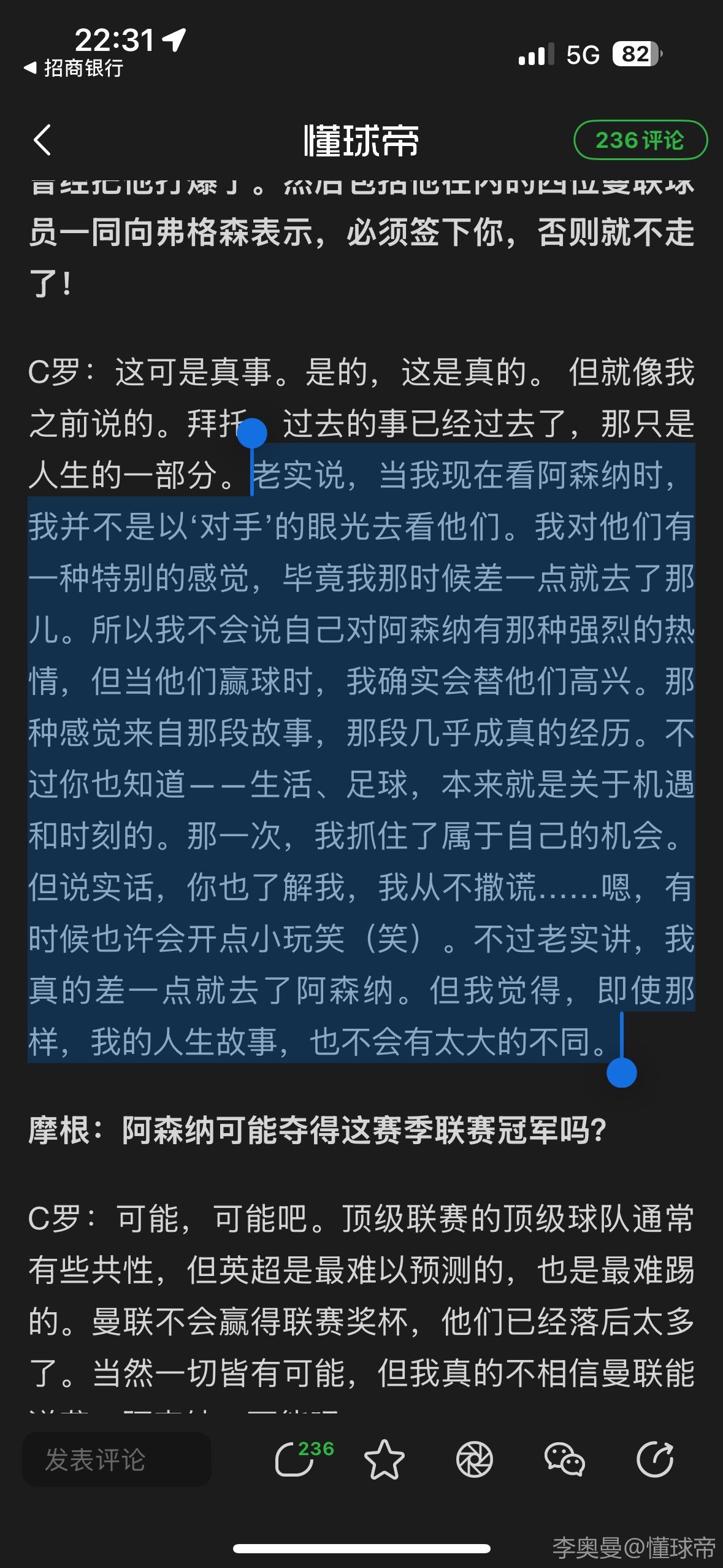The width and height of the screenshot is (723, 1568).
Task: Open the 236 评论 comments button
Action: coord(640,140)
